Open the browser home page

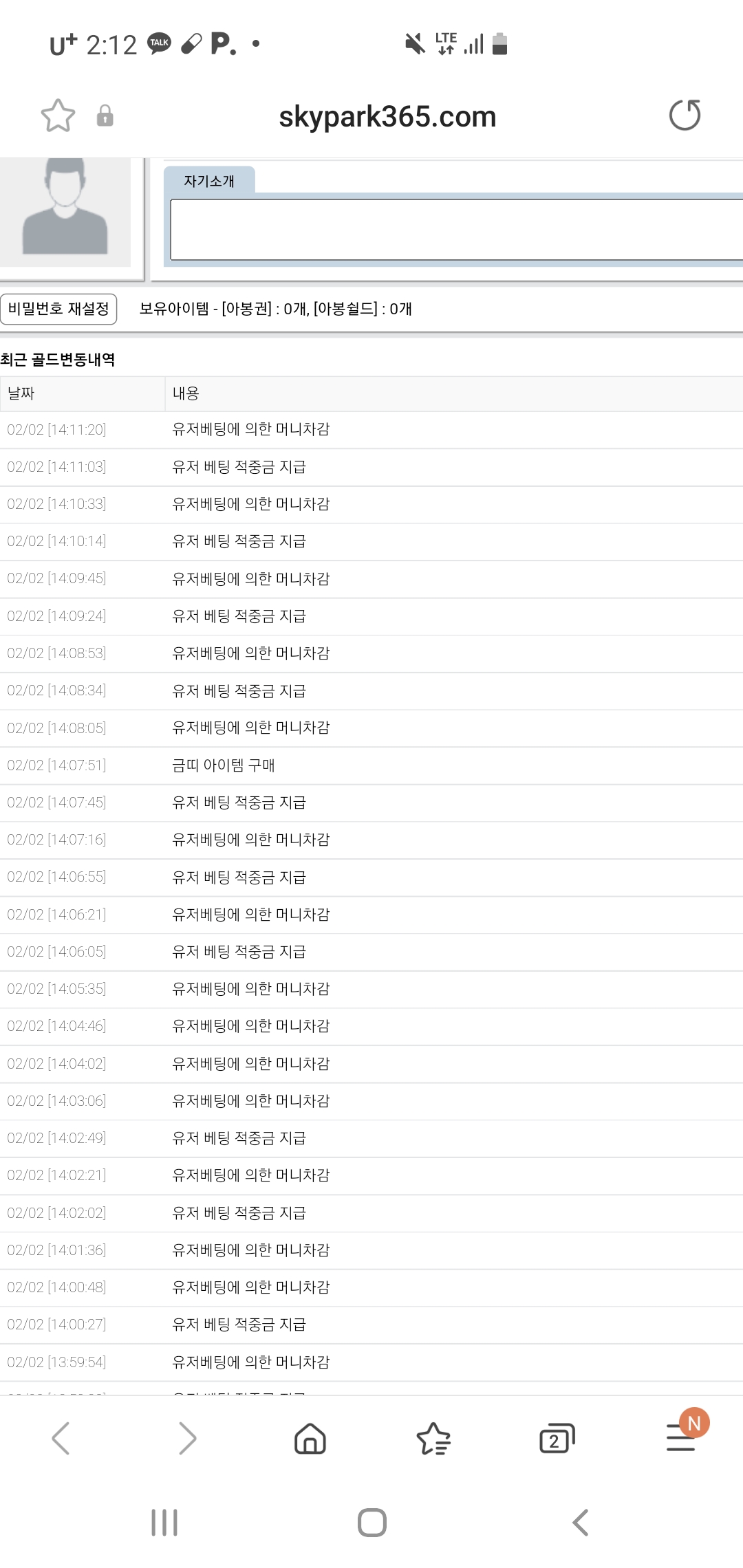(310, 1439)
